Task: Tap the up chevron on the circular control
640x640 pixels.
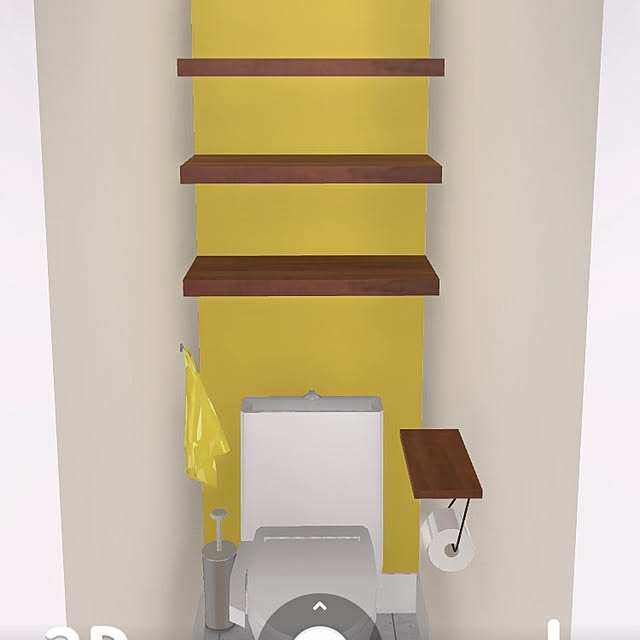Action: [x=320, y=606]
